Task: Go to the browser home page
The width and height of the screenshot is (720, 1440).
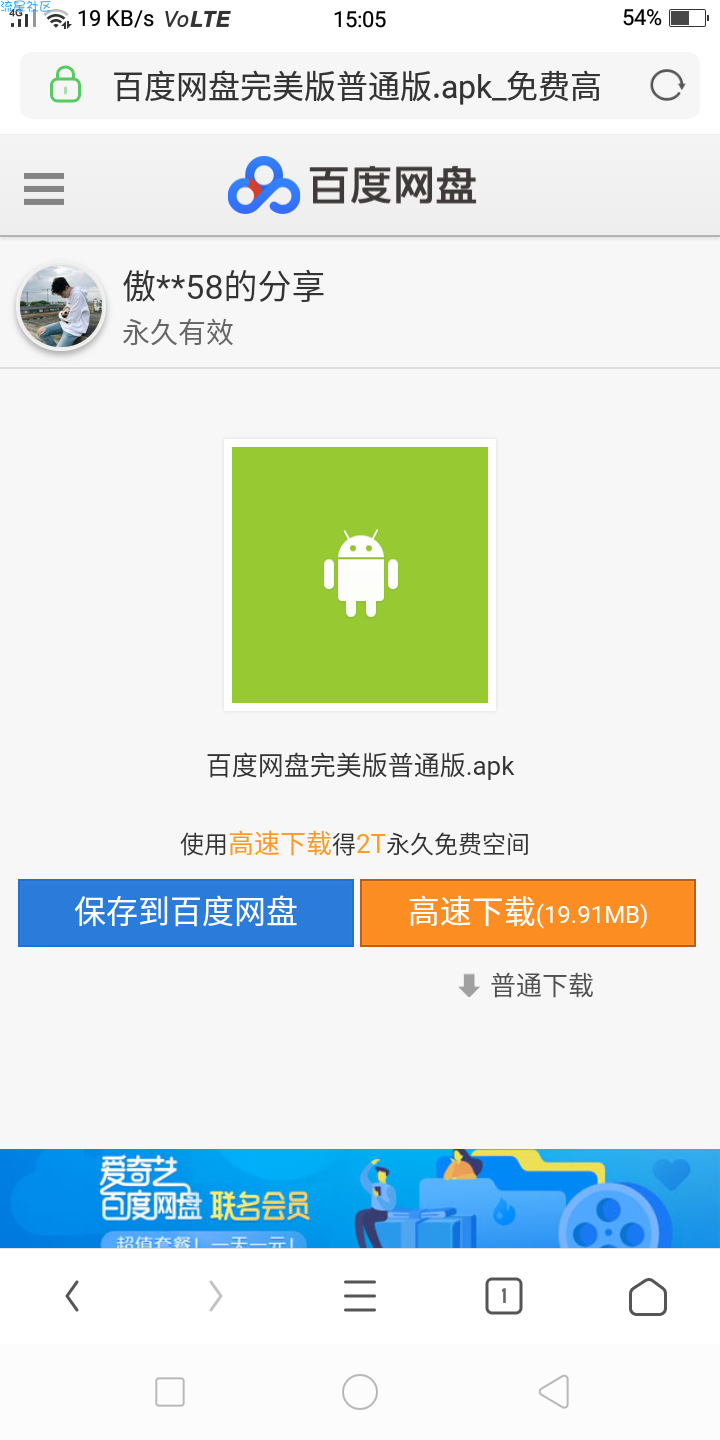Action: click(x=647, y=1297)
